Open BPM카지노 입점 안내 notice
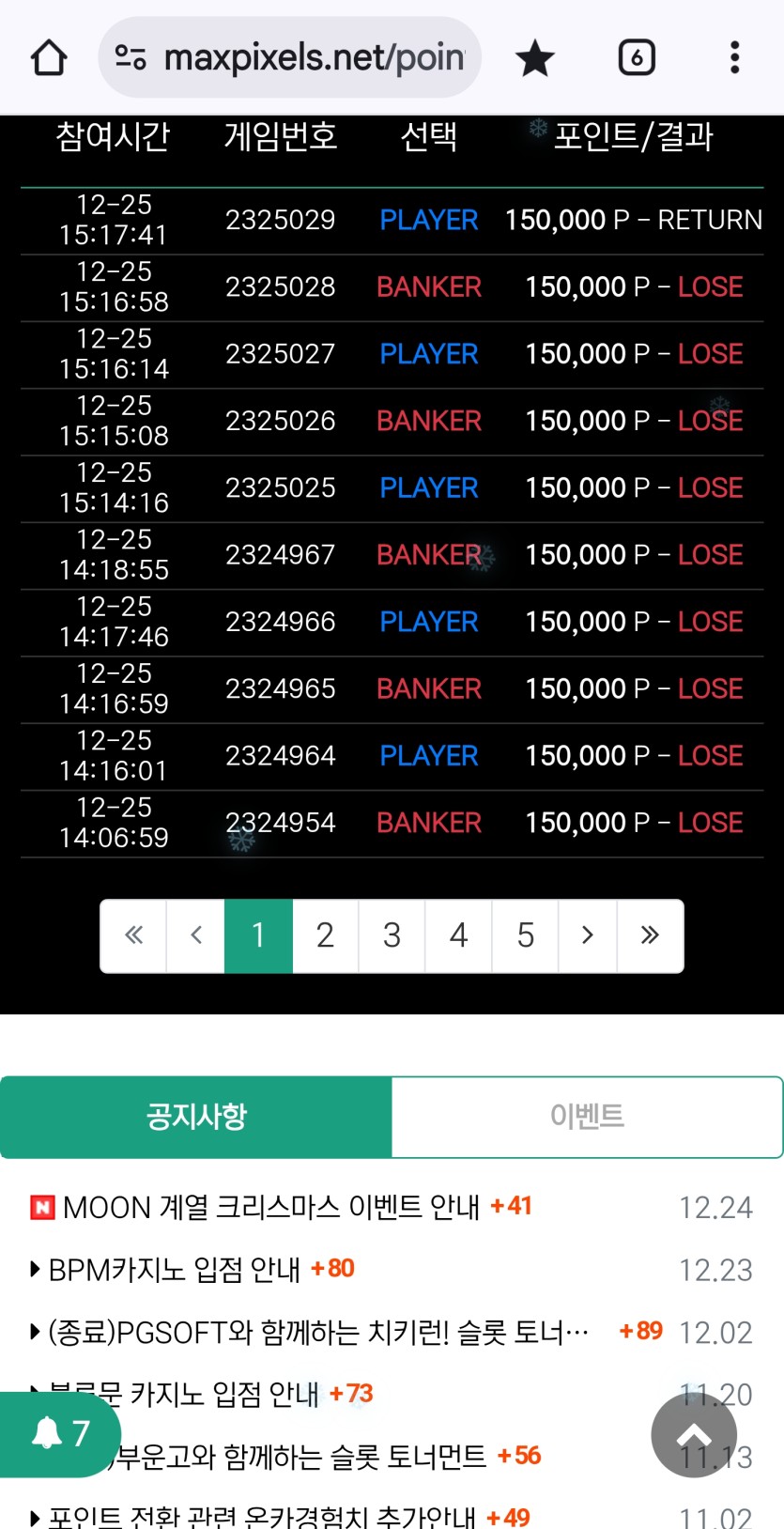Image resolution: width=784 pixels, height=1529 pixels. pyautogui.click(x=174, y=1270)
